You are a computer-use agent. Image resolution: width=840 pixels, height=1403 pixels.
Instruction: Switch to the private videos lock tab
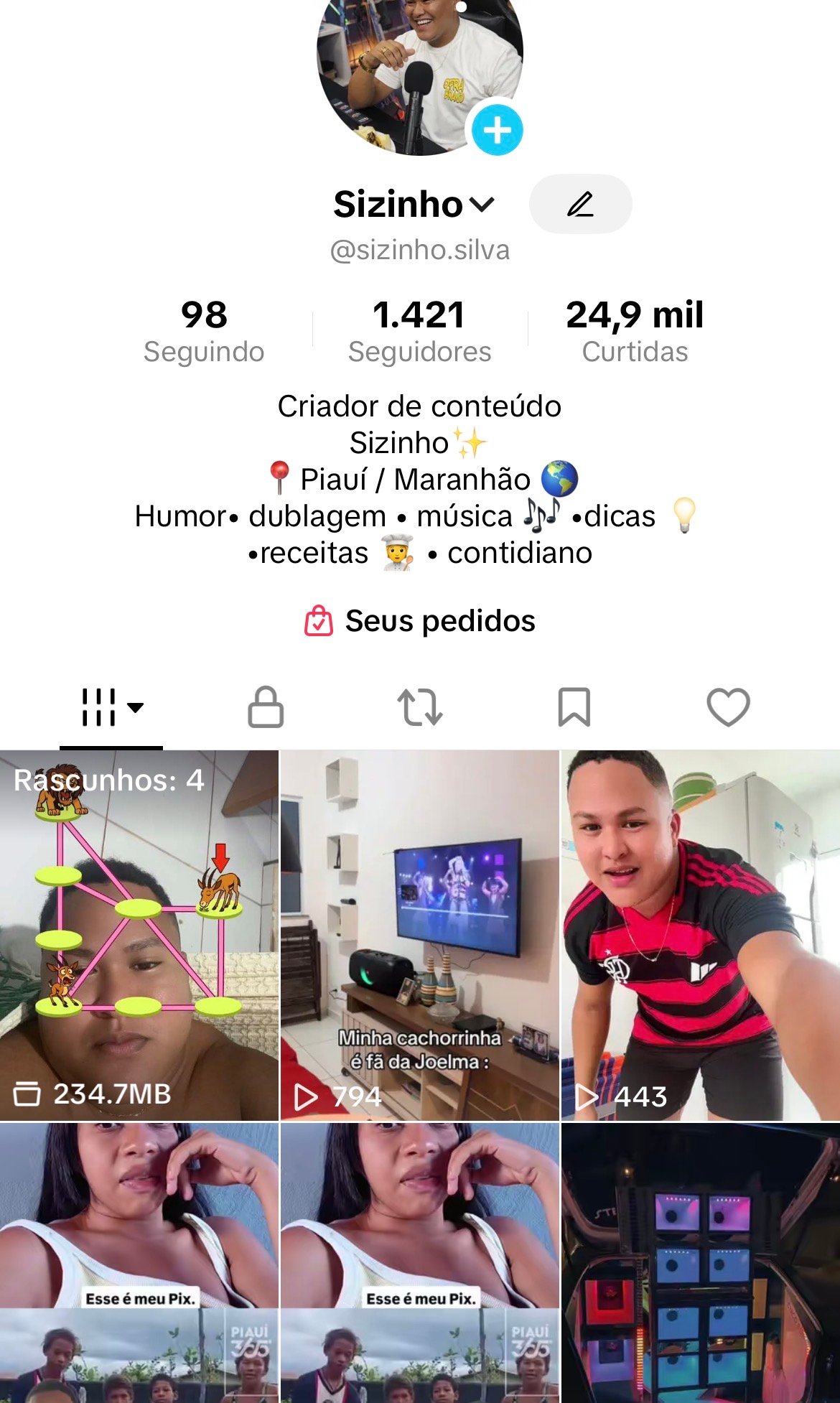coord(266,708)
